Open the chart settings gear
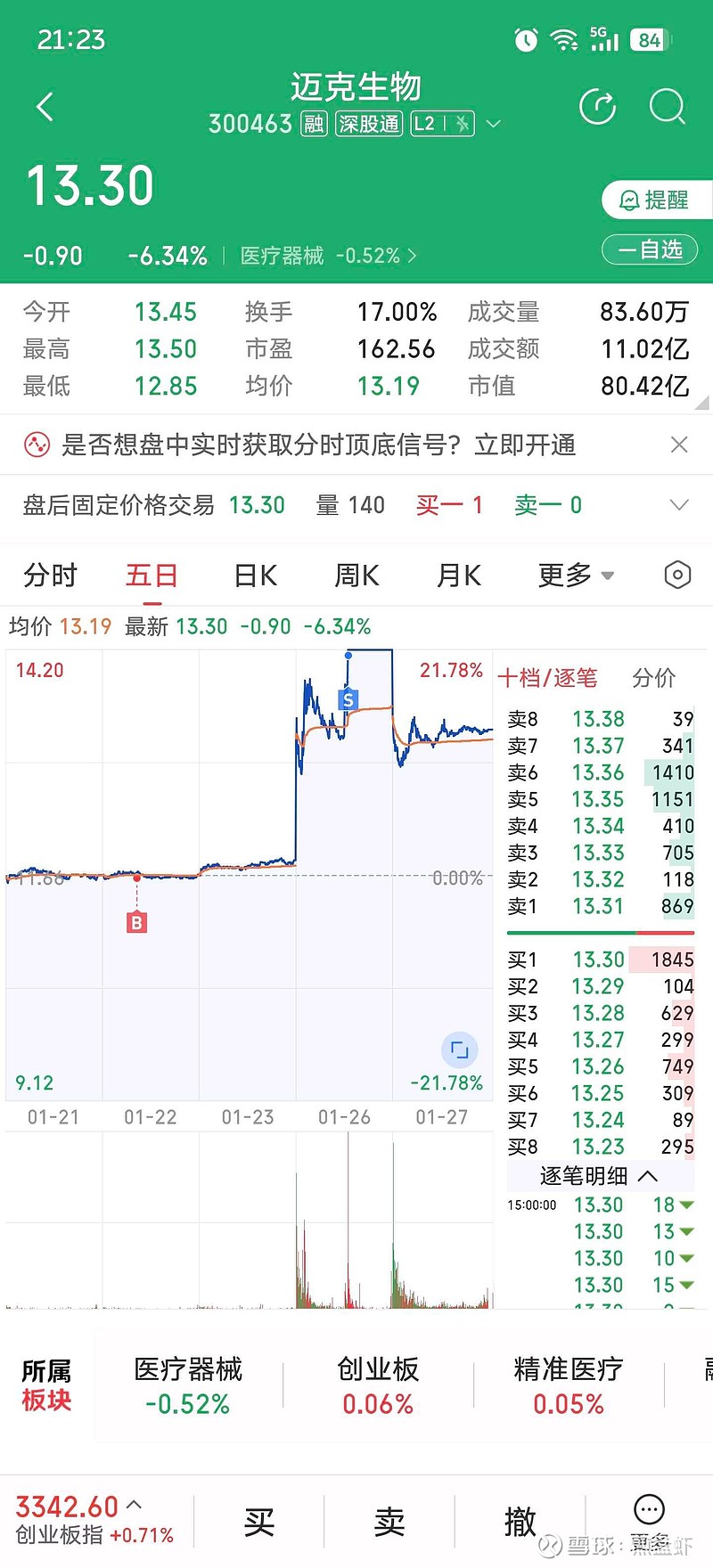 point(676,575)
